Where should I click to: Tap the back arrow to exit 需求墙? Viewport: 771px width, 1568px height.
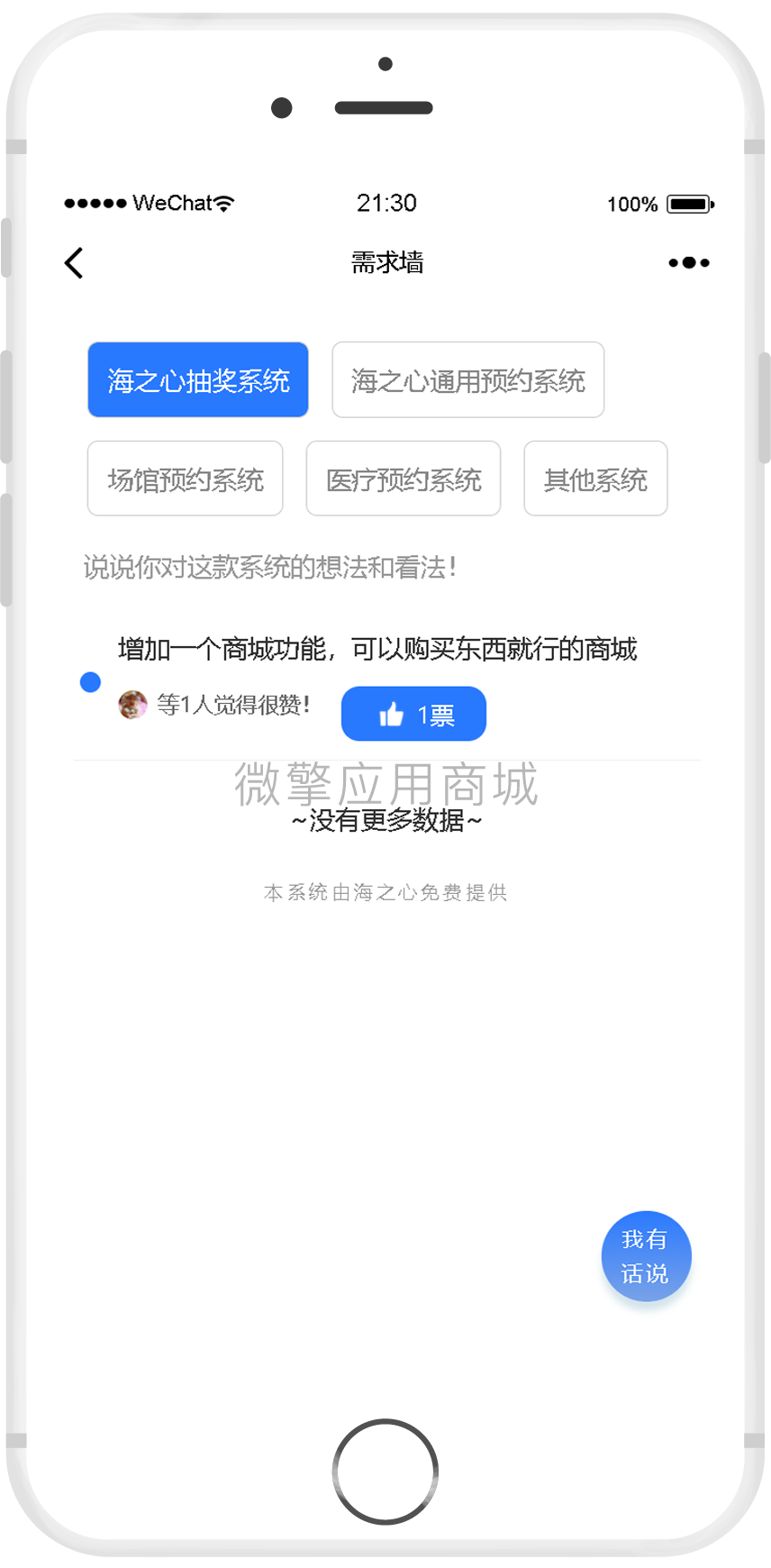tap(75, 262)
